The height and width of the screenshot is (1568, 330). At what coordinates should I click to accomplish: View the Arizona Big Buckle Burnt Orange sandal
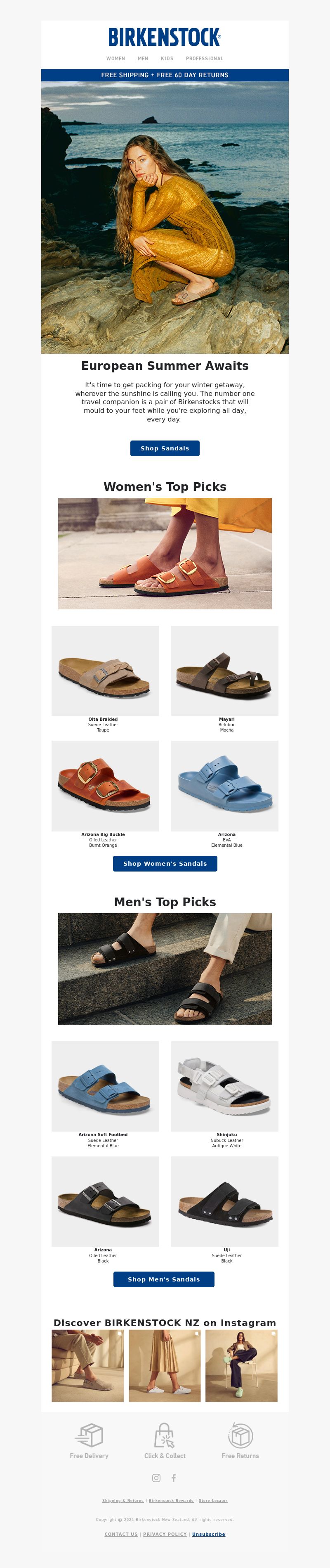point(105,785)
